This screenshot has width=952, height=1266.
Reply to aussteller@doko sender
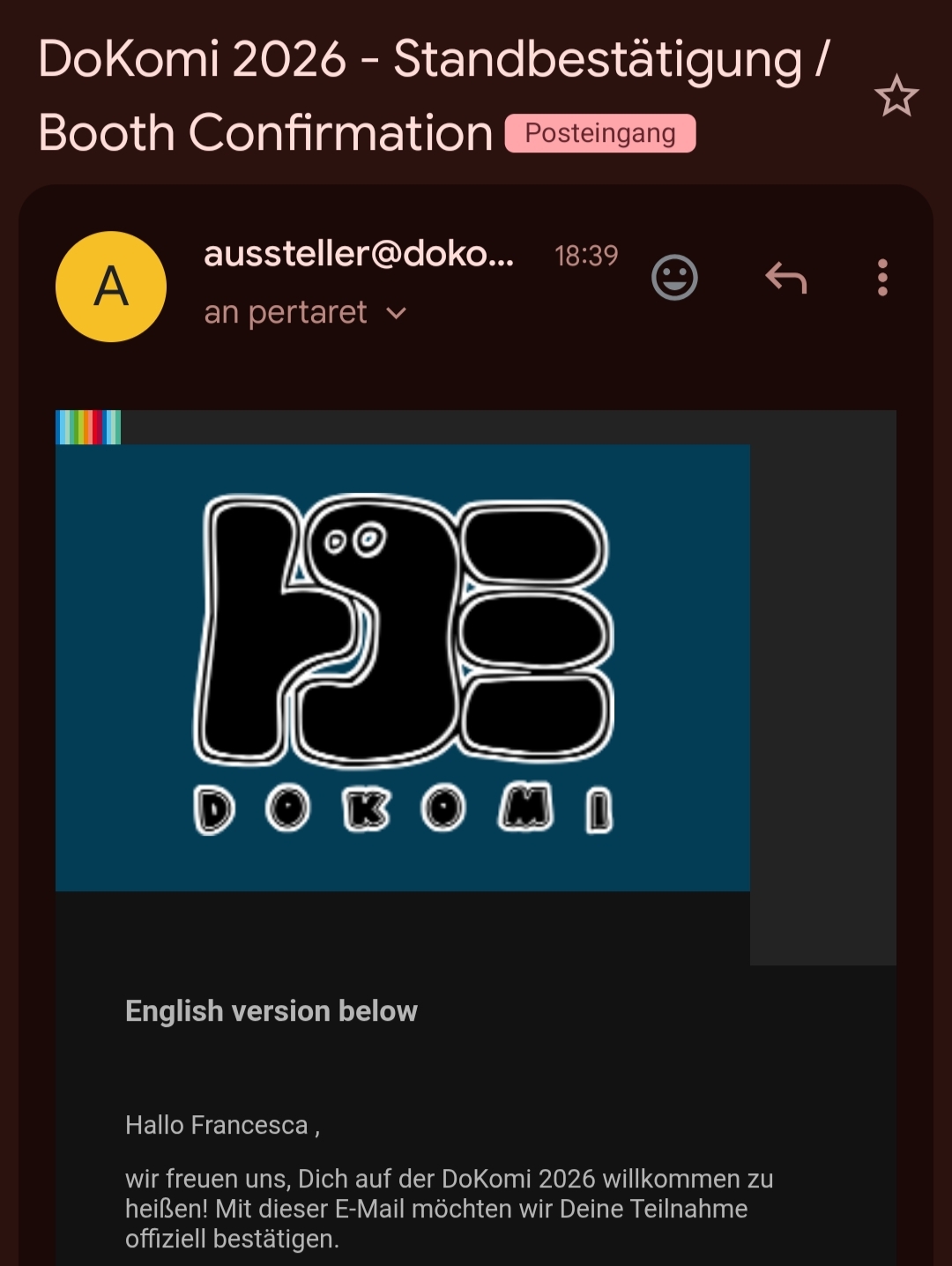(786, 278)
